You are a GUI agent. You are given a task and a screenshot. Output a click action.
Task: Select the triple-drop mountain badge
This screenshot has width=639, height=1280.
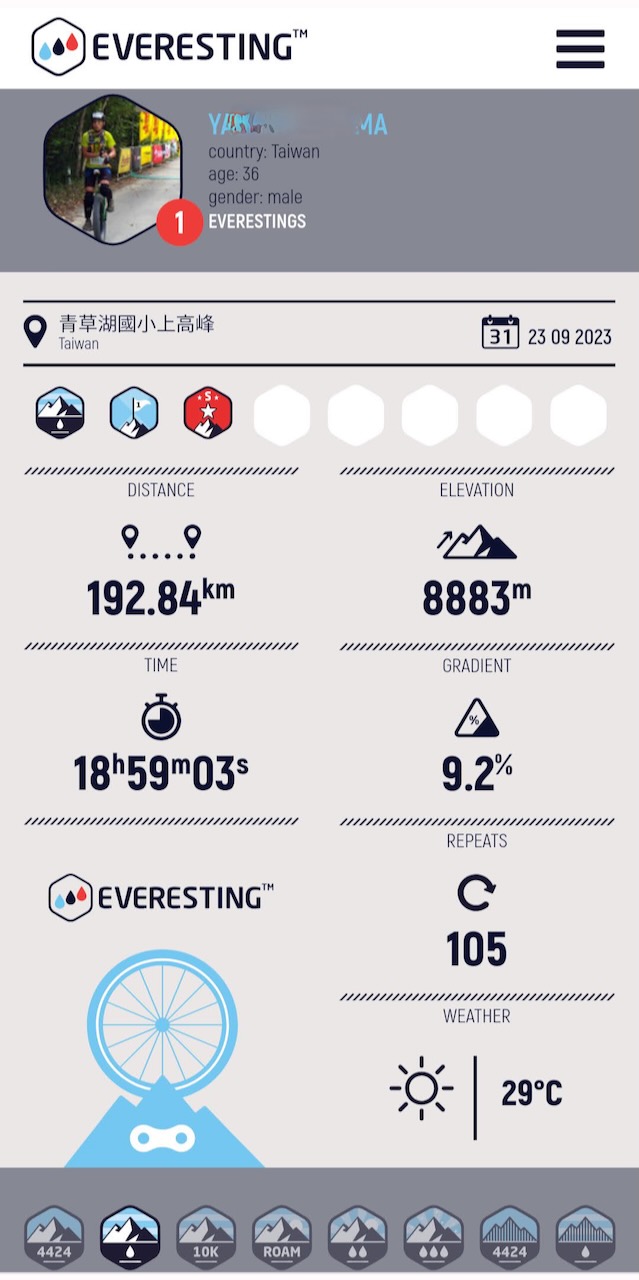[x=433, y=1237]
